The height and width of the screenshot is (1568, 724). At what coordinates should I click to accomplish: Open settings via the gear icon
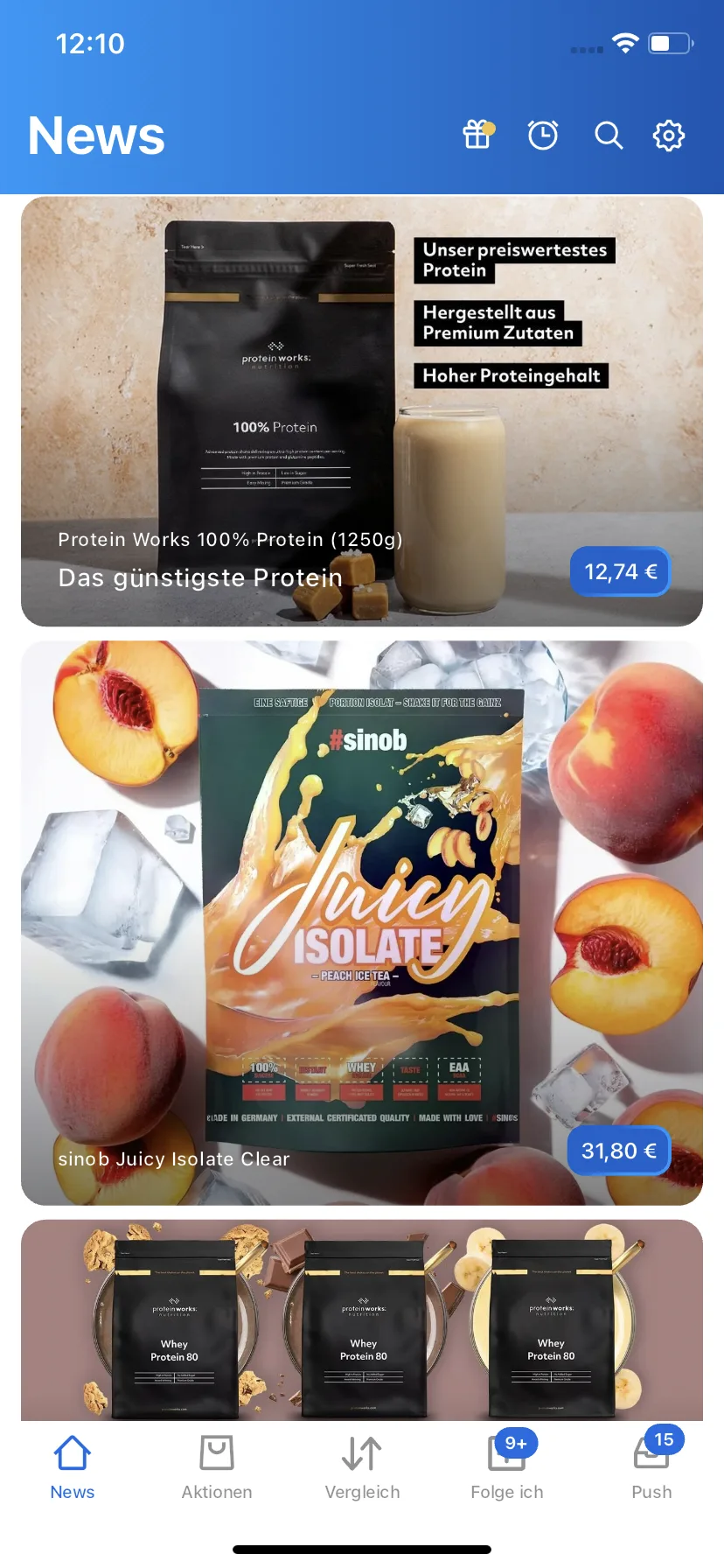click(x=669, y=136)
